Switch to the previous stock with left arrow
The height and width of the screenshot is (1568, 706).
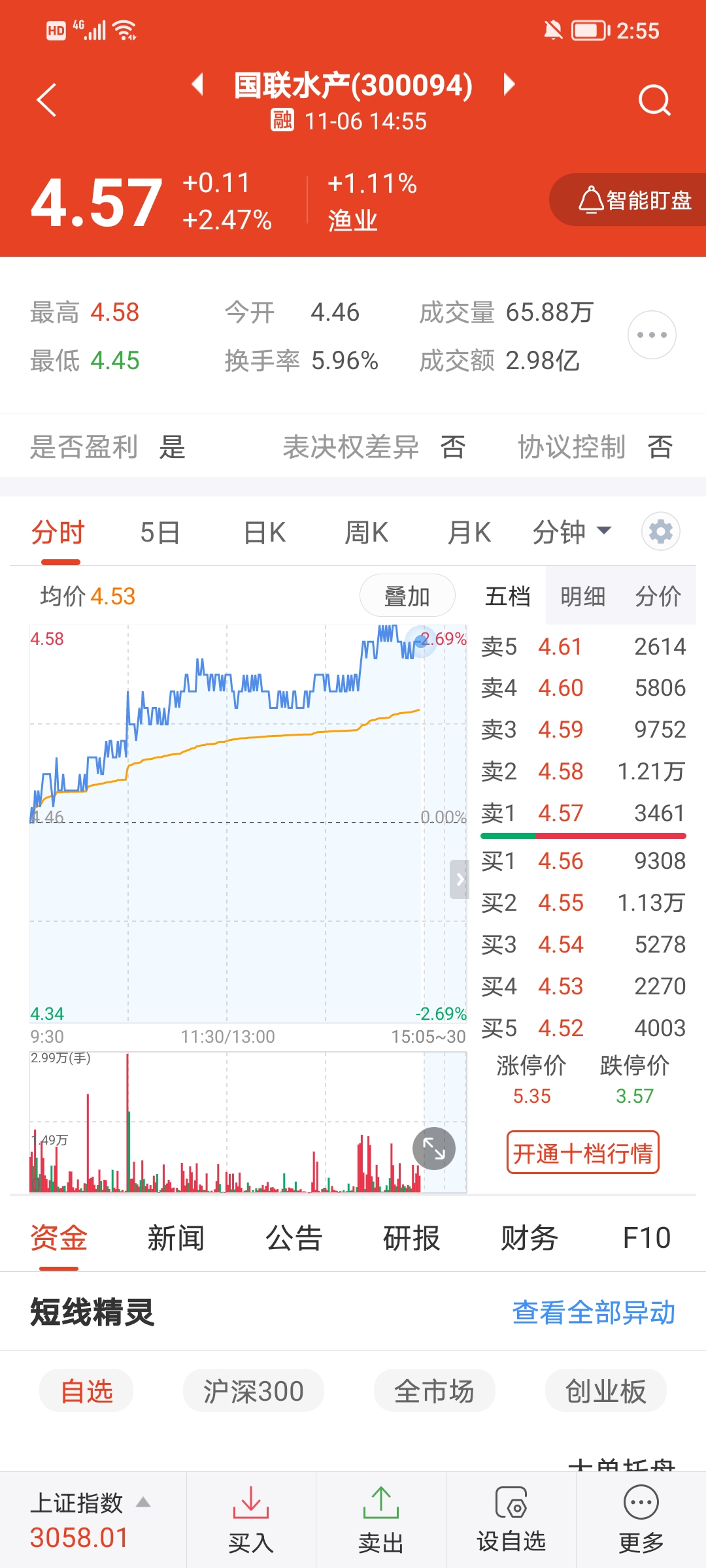197,84
